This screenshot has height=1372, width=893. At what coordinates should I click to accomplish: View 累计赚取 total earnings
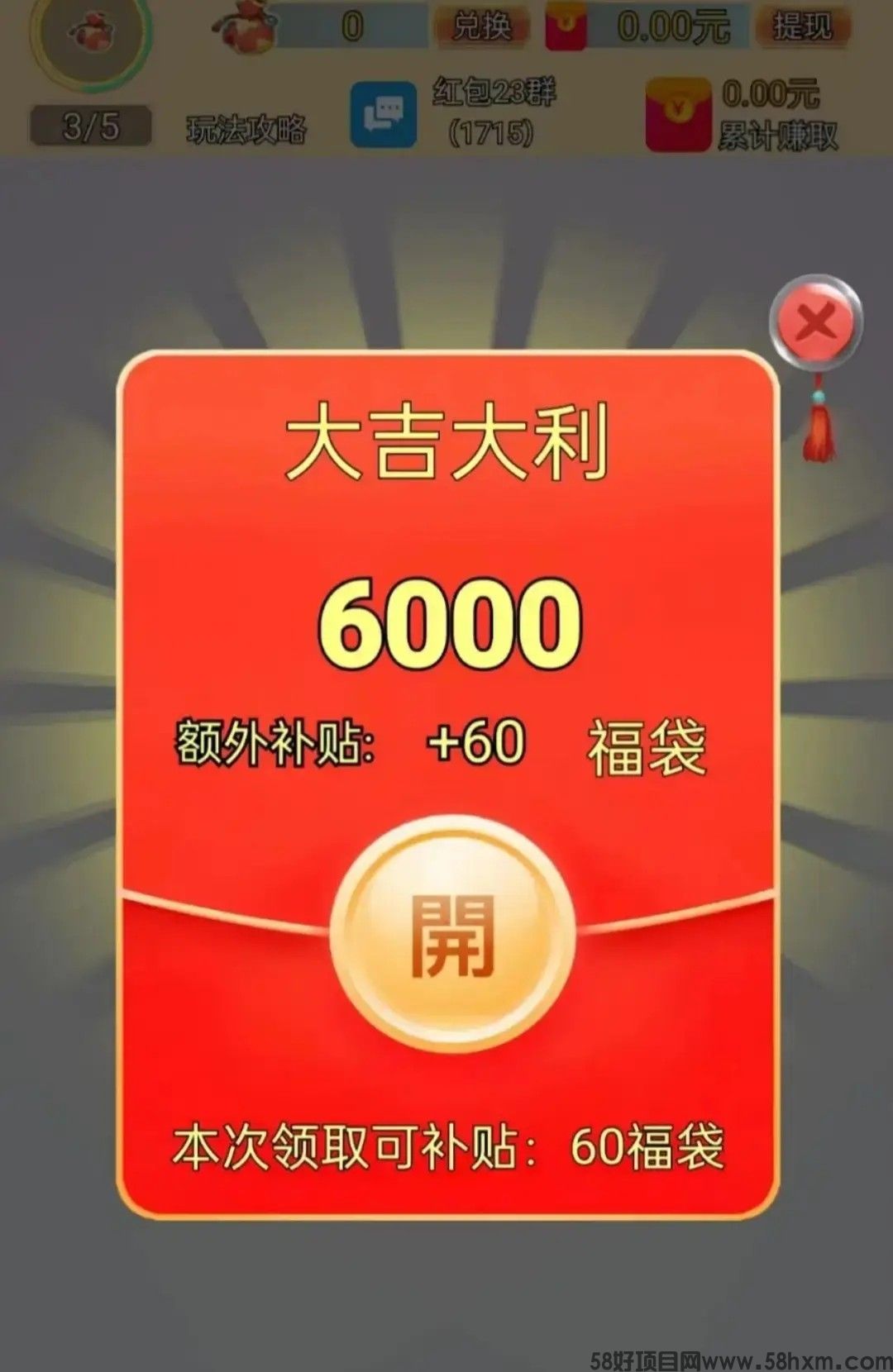744,116
